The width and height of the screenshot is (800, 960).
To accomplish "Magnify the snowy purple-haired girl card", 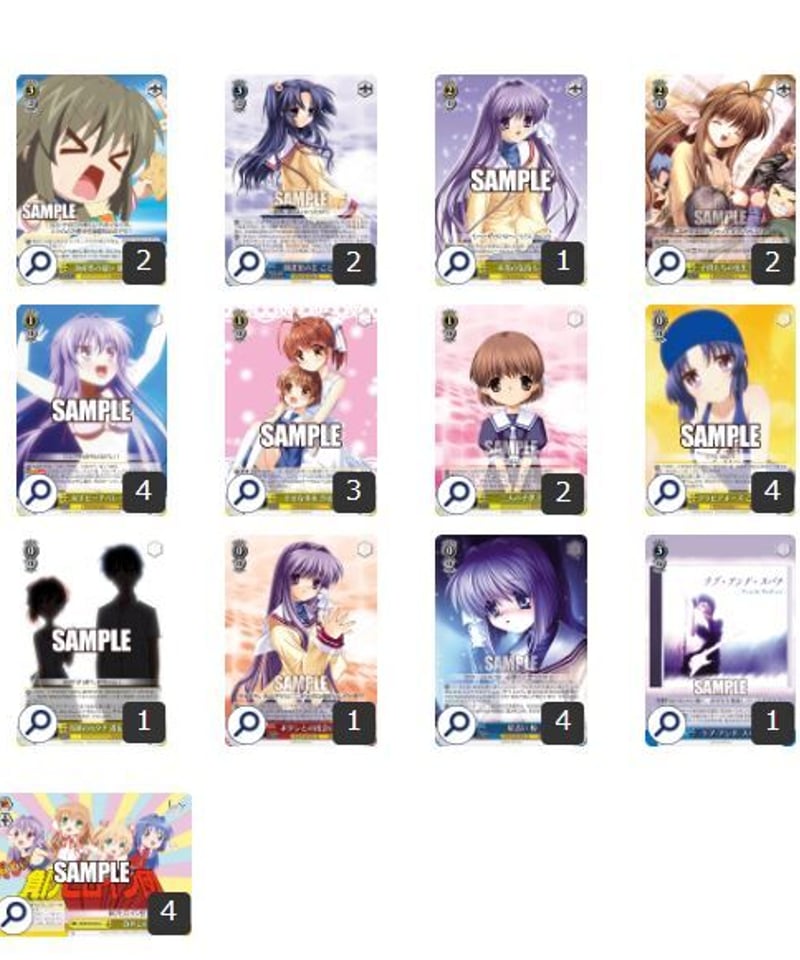I will (457, 264).
